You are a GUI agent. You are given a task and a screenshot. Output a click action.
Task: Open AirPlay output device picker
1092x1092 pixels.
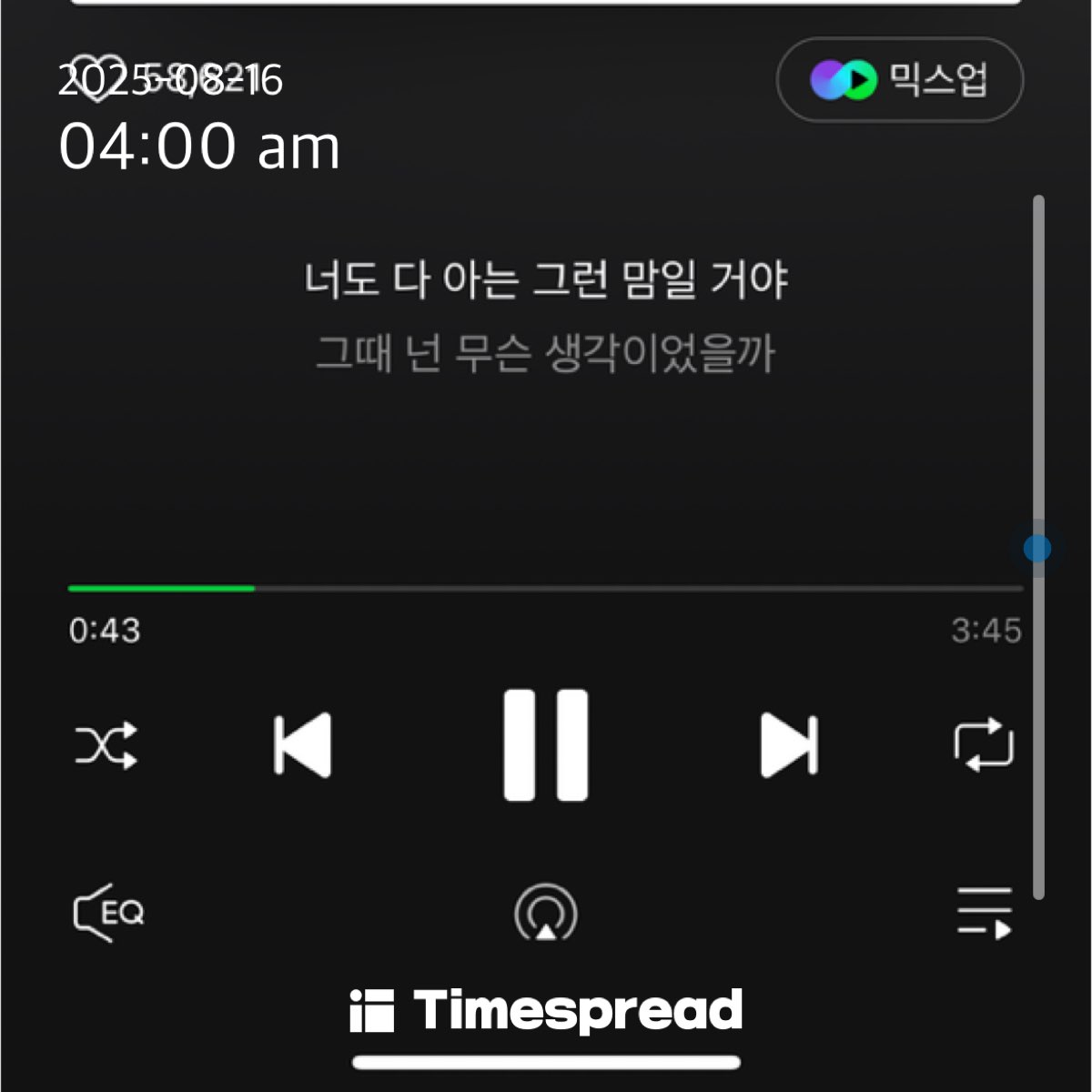pyautogui.click(x=546, y=912)
